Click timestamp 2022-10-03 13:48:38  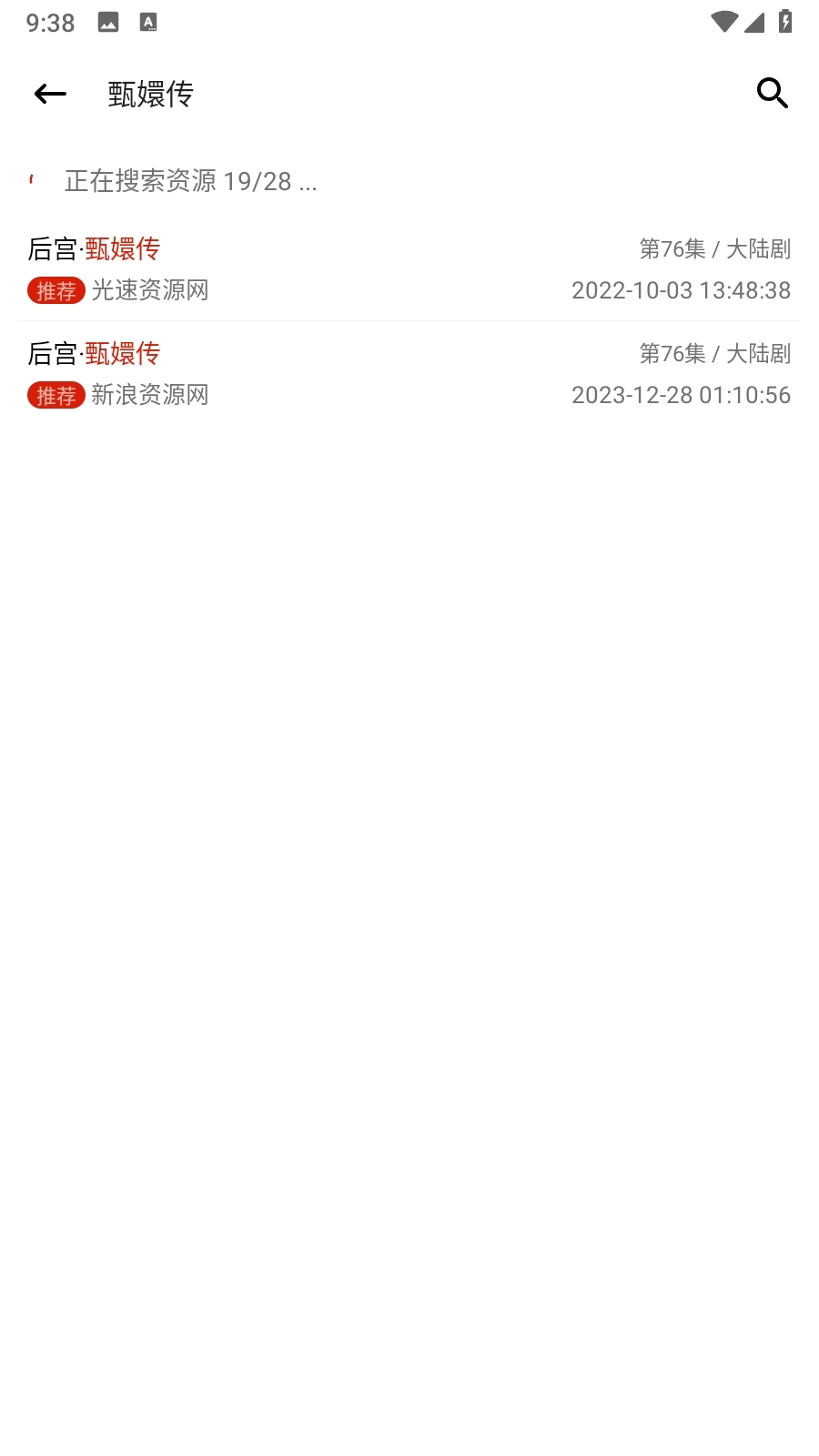[x=682, y=291]
